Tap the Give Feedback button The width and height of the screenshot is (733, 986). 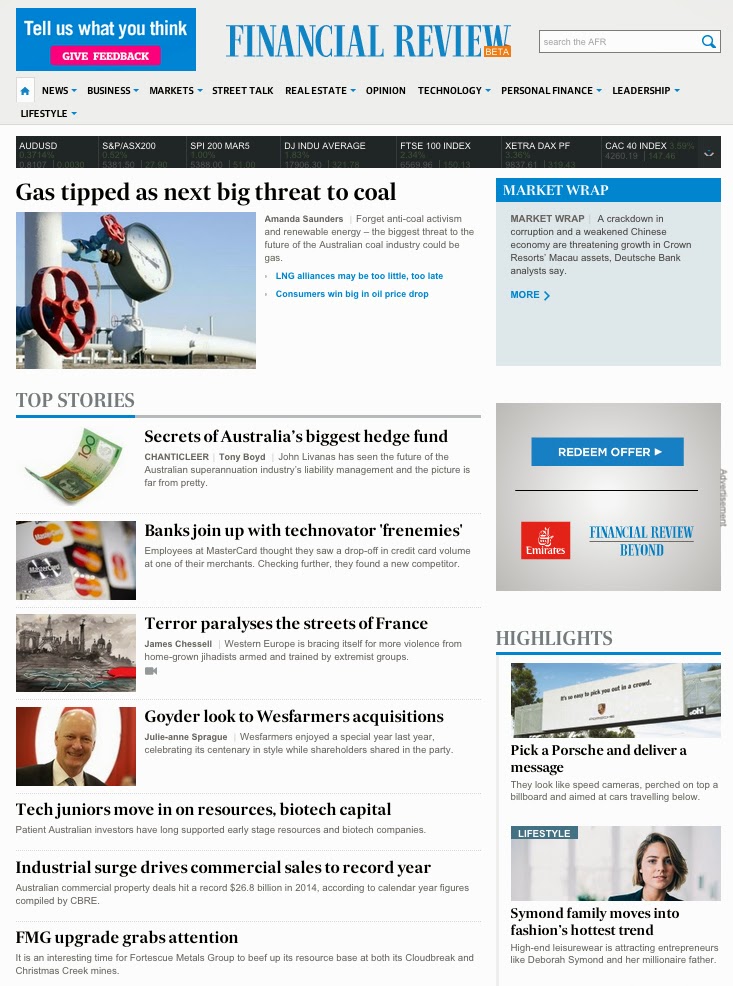(106, 56)
